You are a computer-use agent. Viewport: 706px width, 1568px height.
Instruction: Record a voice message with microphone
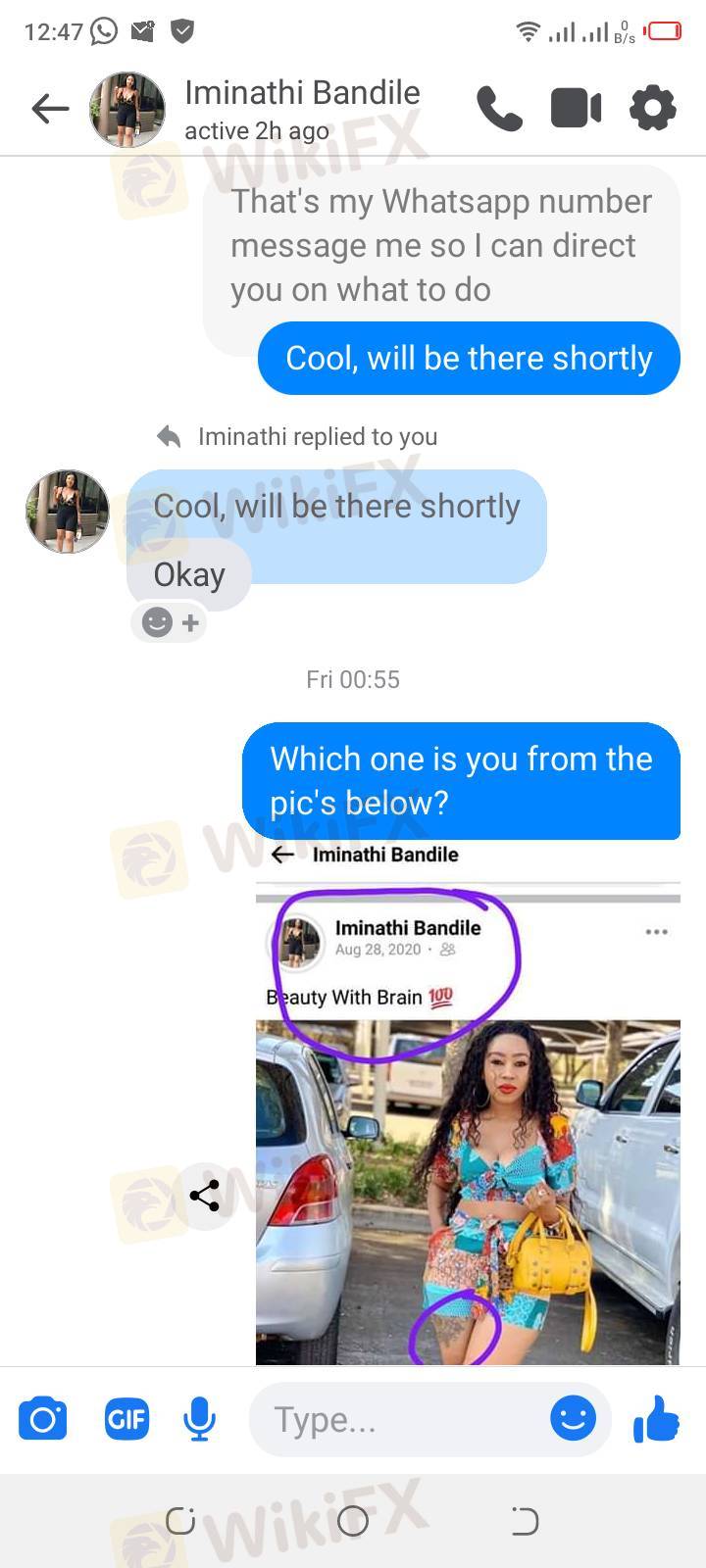pos(199,1419)
